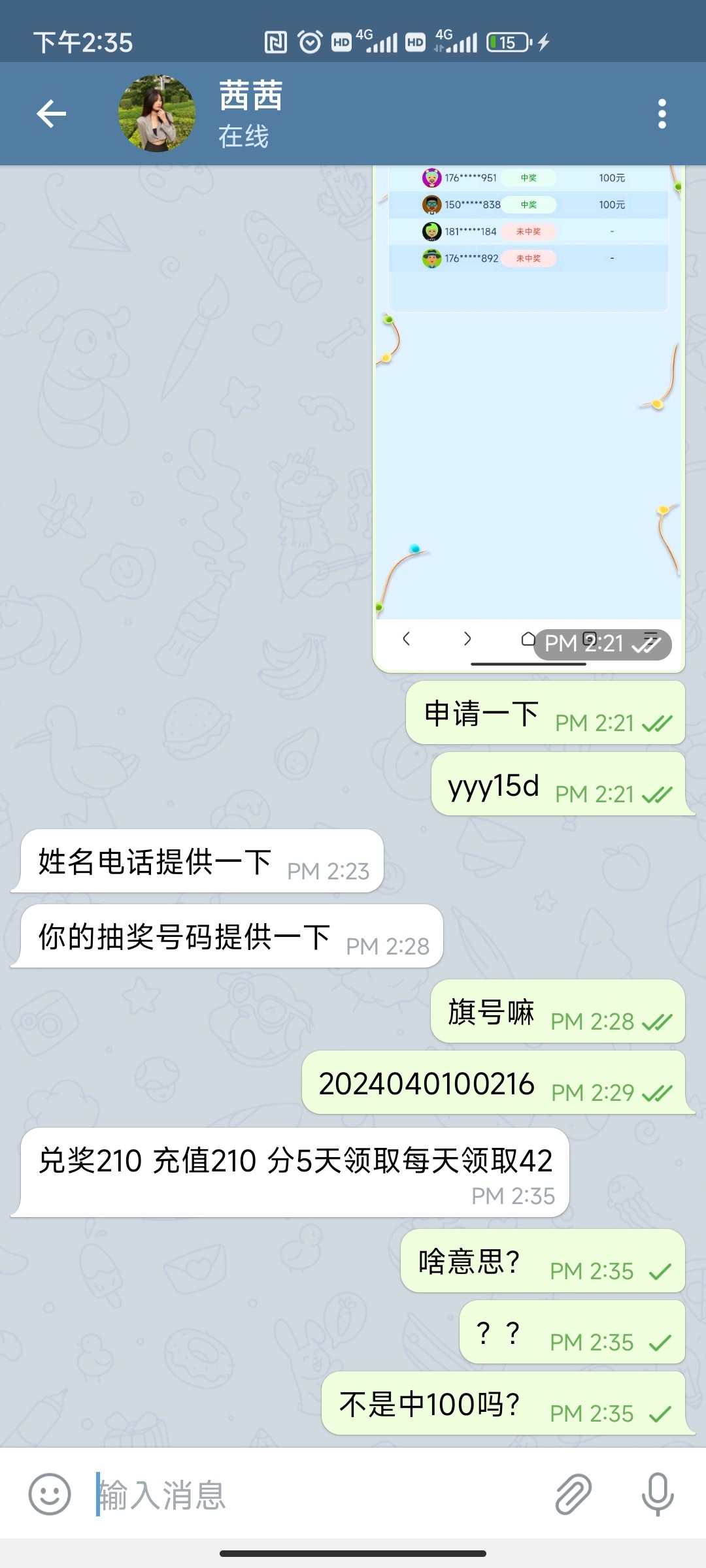Screen dimensions: 706x1568
Task: Tap the microphone voice message button
Action: 657,1494
